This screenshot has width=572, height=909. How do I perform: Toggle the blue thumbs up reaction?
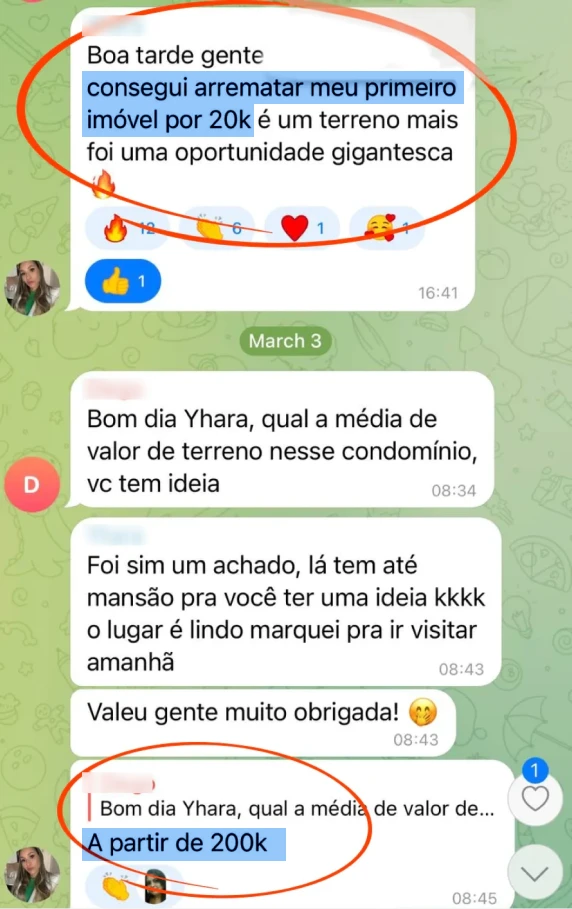point(123,281)
